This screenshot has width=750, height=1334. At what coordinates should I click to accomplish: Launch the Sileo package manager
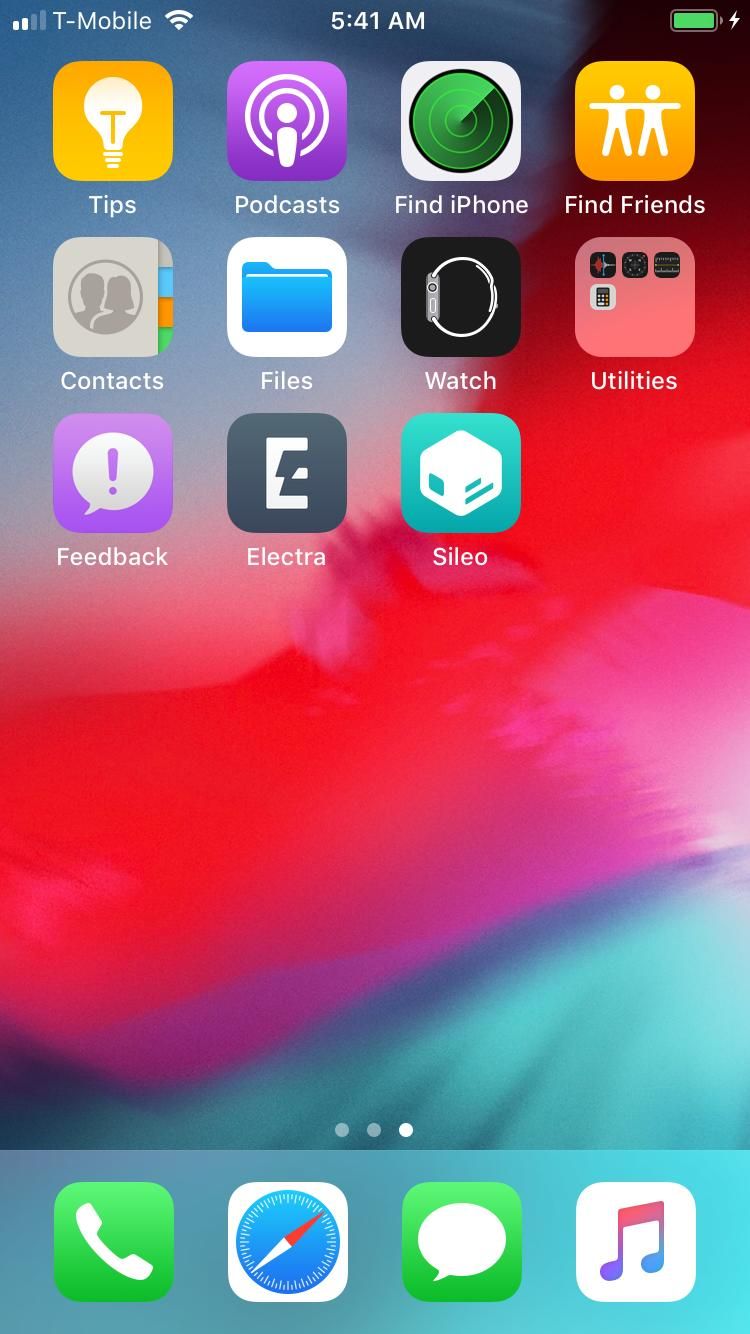(461, 473)
